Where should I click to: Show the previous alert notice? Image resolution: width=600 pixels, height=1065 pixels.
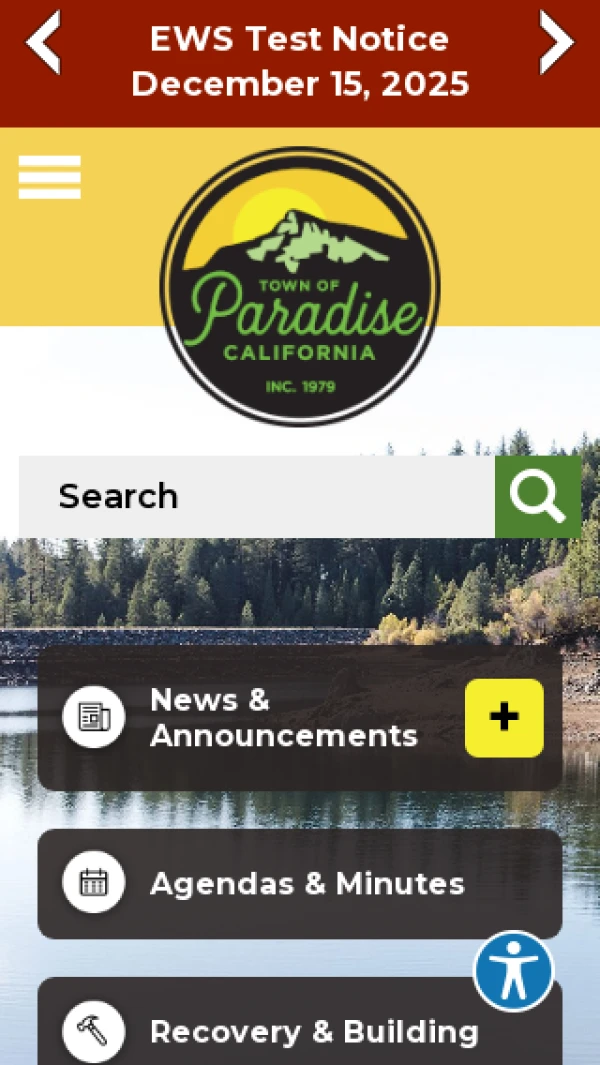[x=43, y=43]
